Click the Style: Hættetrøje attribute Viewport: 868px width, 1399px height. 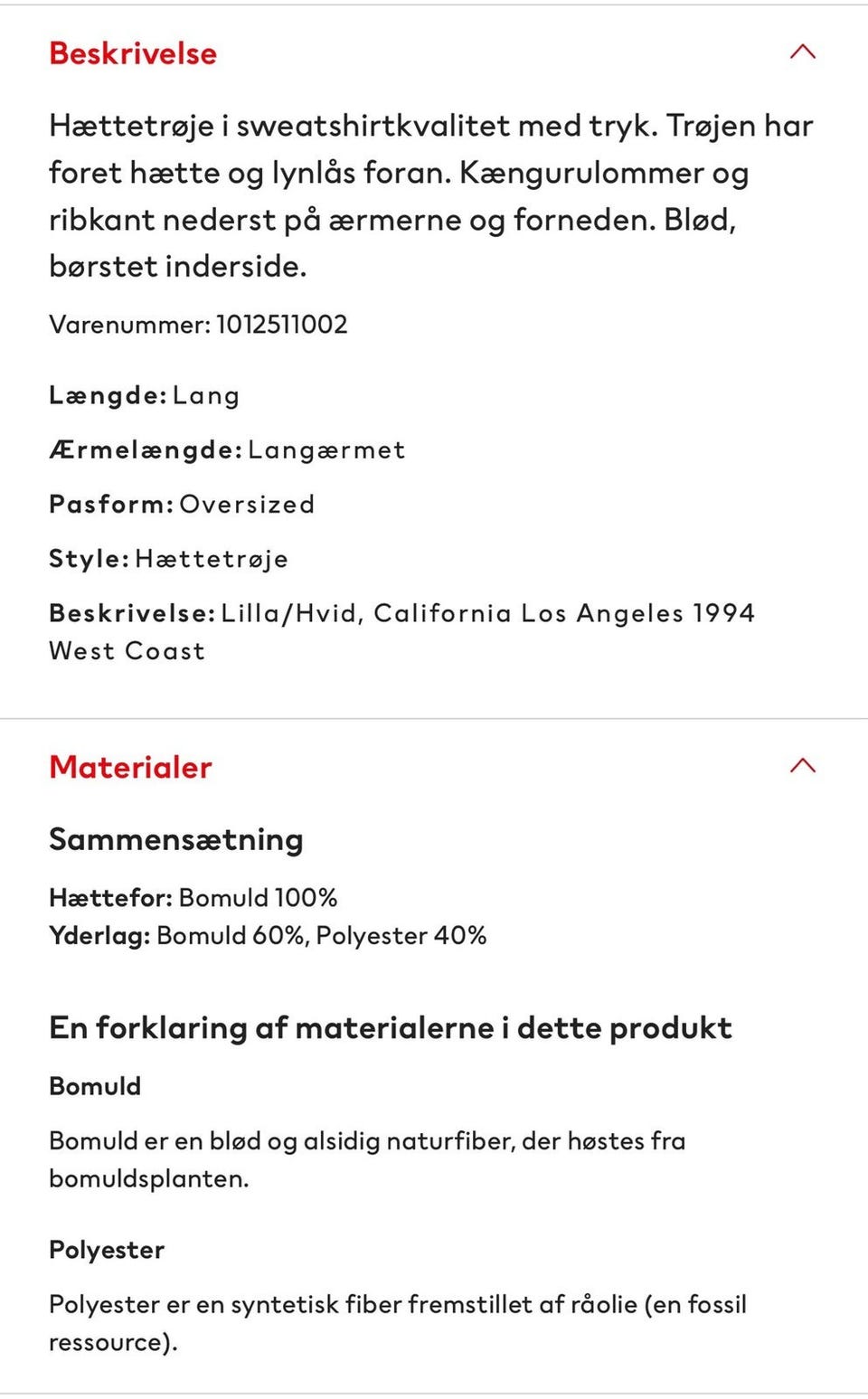(167, 559)
